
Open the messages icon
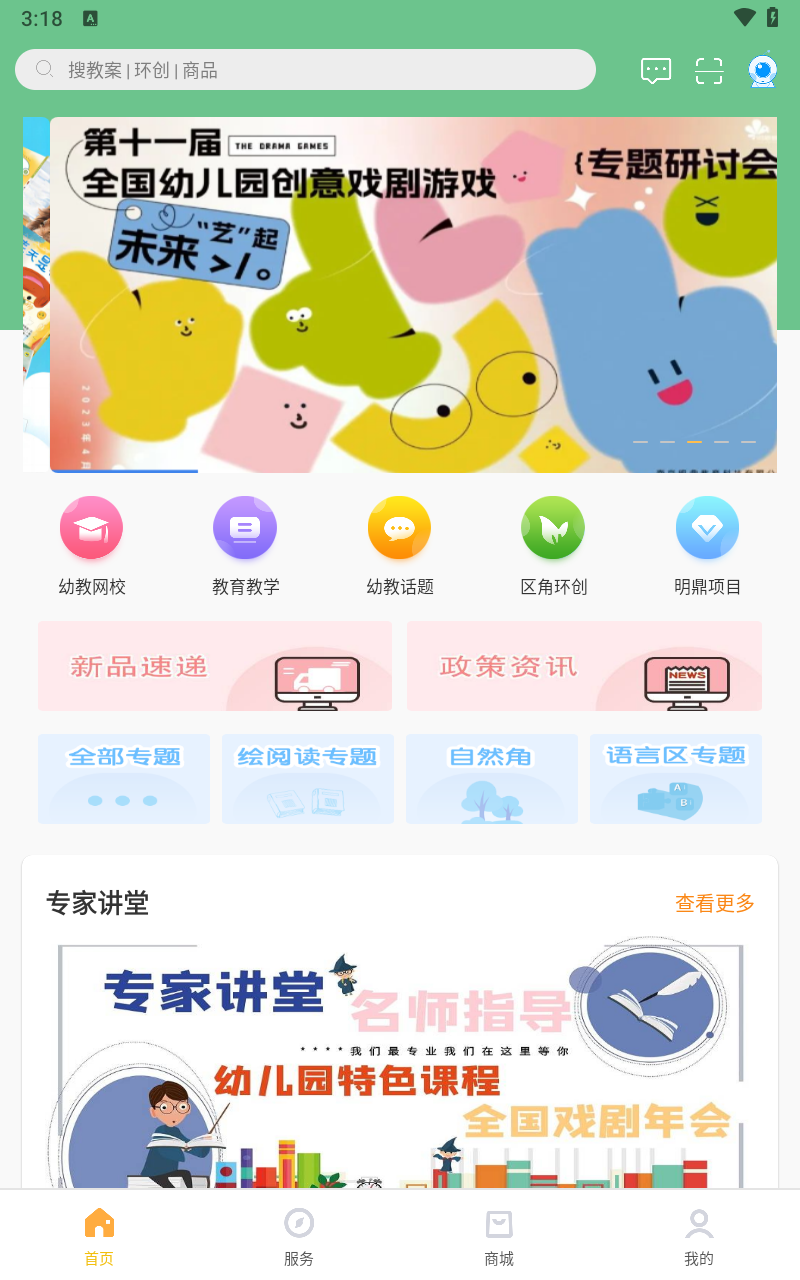656,70
